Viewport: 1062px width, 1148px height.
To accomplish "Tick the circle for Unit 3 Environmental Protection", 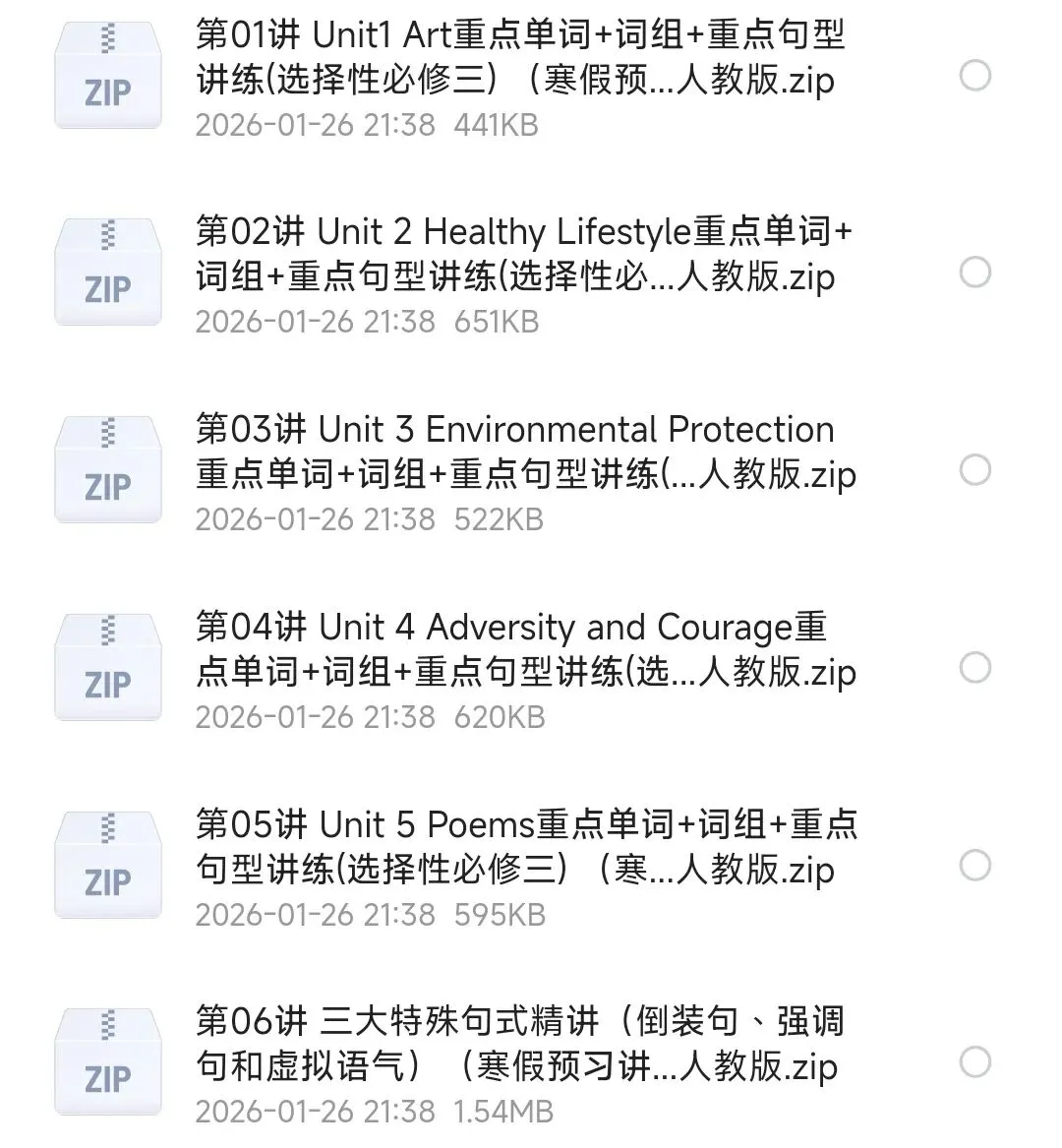I will click(x=974, y=470).
